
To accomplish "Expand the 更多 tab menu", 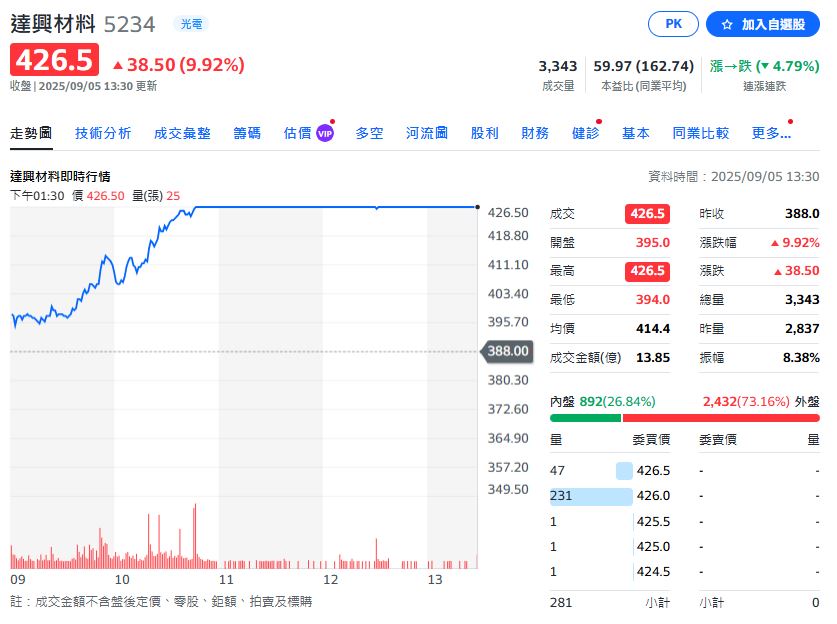I will [771, 133].
